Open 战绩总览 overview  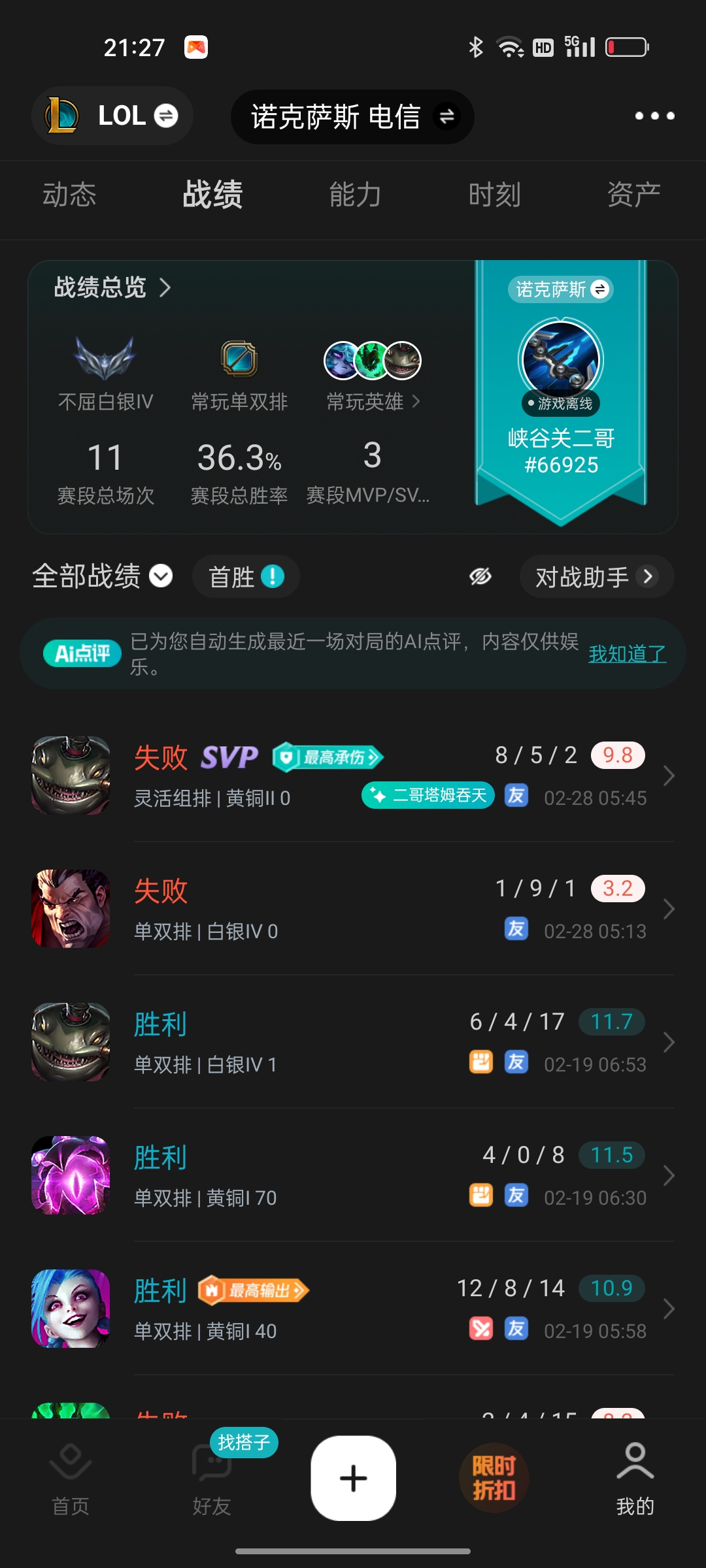[112, 287]
